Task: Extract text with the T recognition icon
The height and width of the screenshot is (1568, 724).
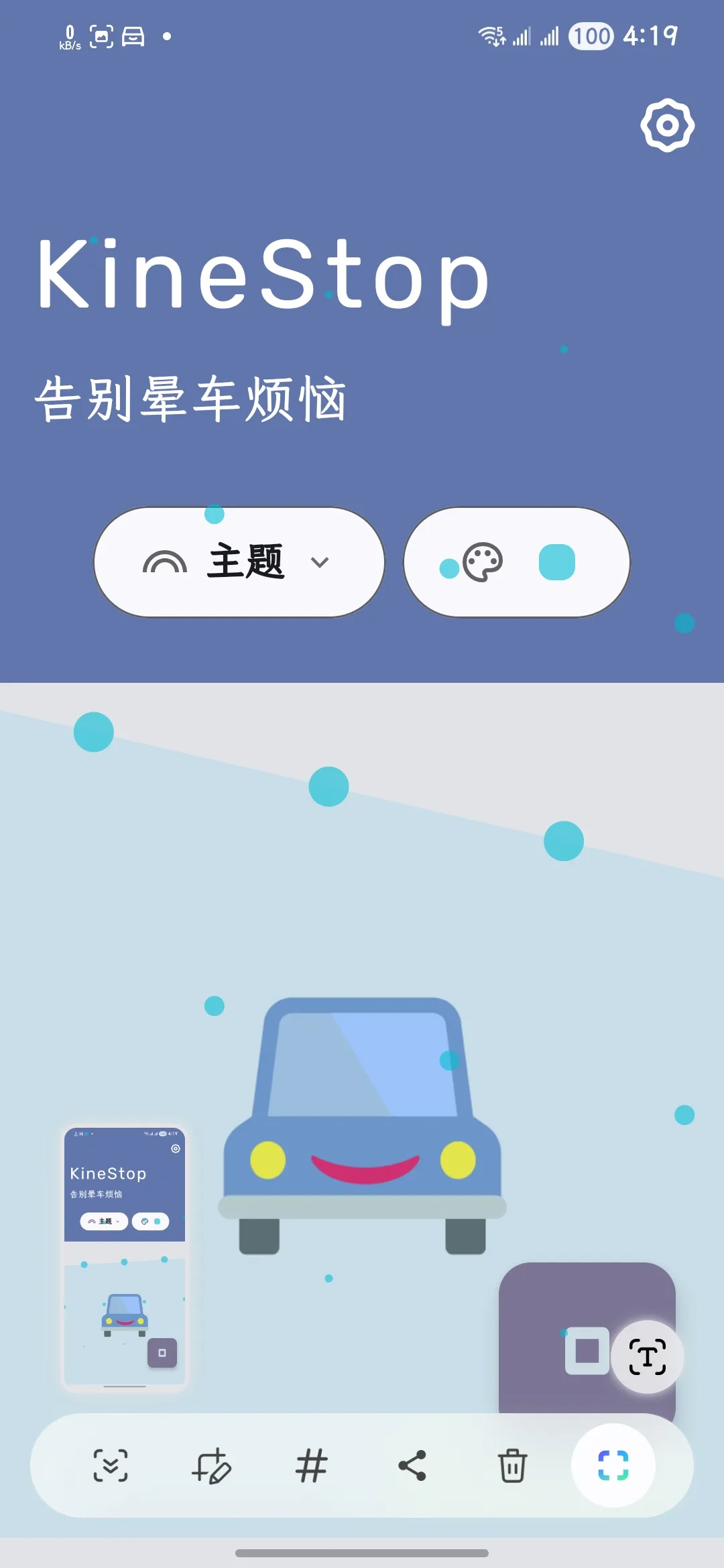Action: click(648, 1357)
